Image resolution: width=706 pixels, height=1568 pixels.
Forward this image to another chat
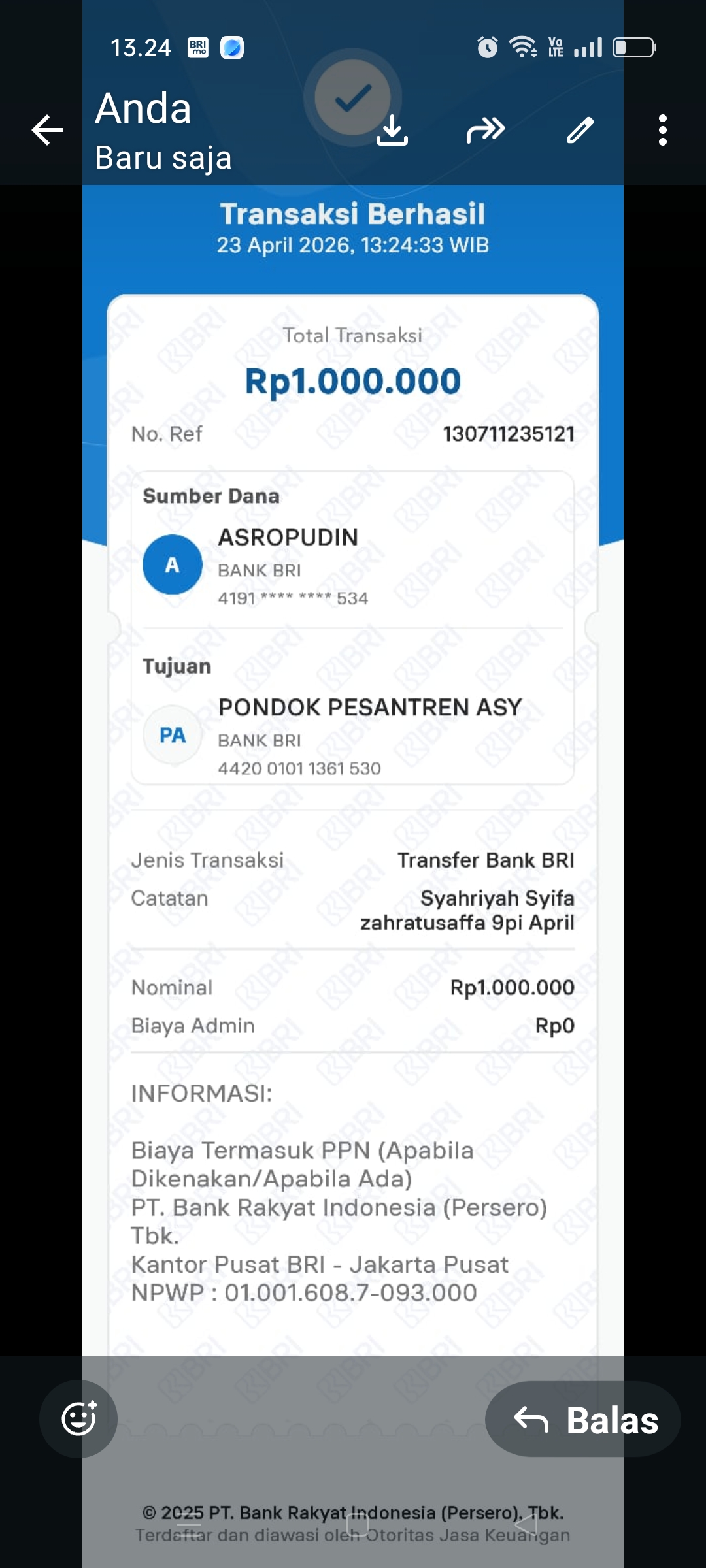coord(485,130)
